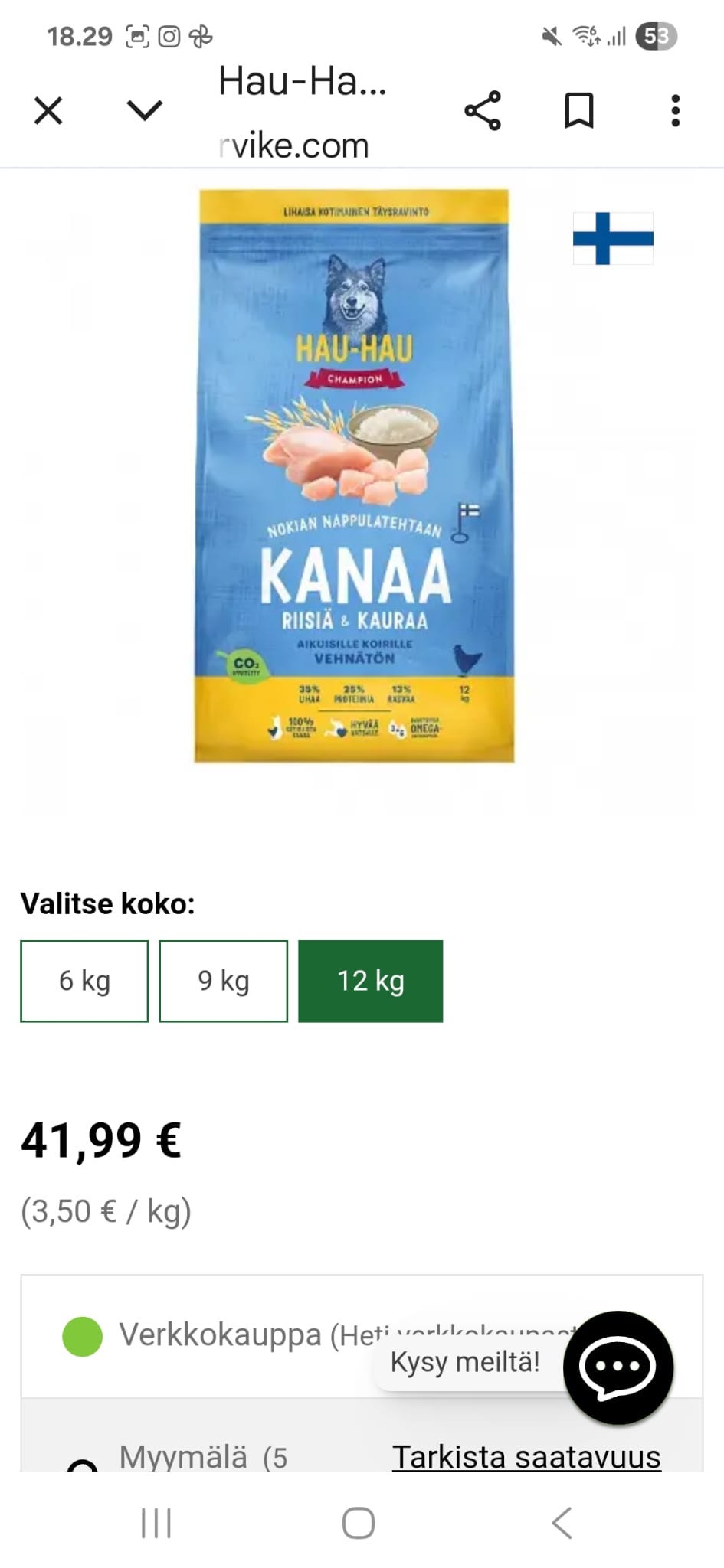The image size is (724, 1568).
Task: Tap the home navigation button
Action: (357, 1522)
